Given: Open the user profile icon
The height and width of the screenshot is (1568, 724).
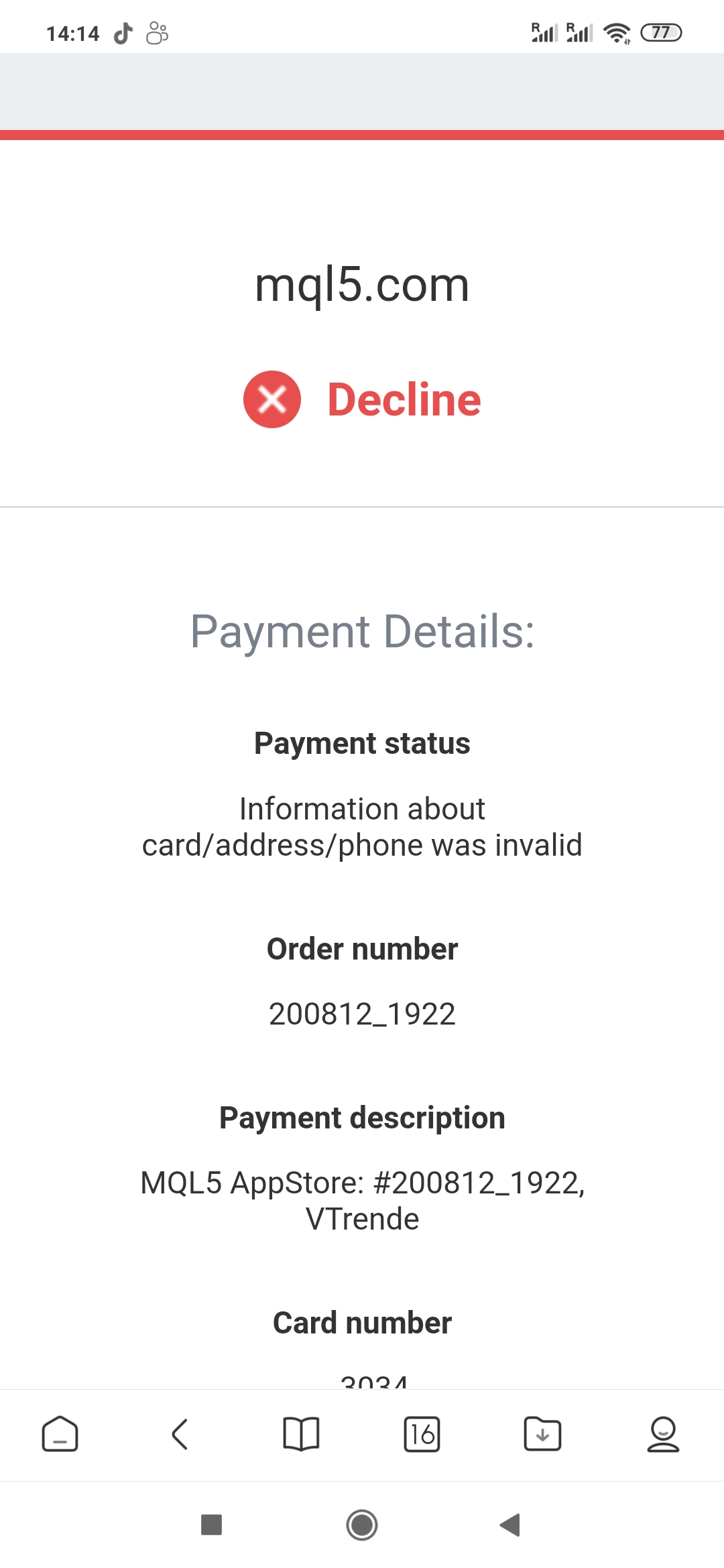Looking at the screenshot, I should tap(663, 1434).
